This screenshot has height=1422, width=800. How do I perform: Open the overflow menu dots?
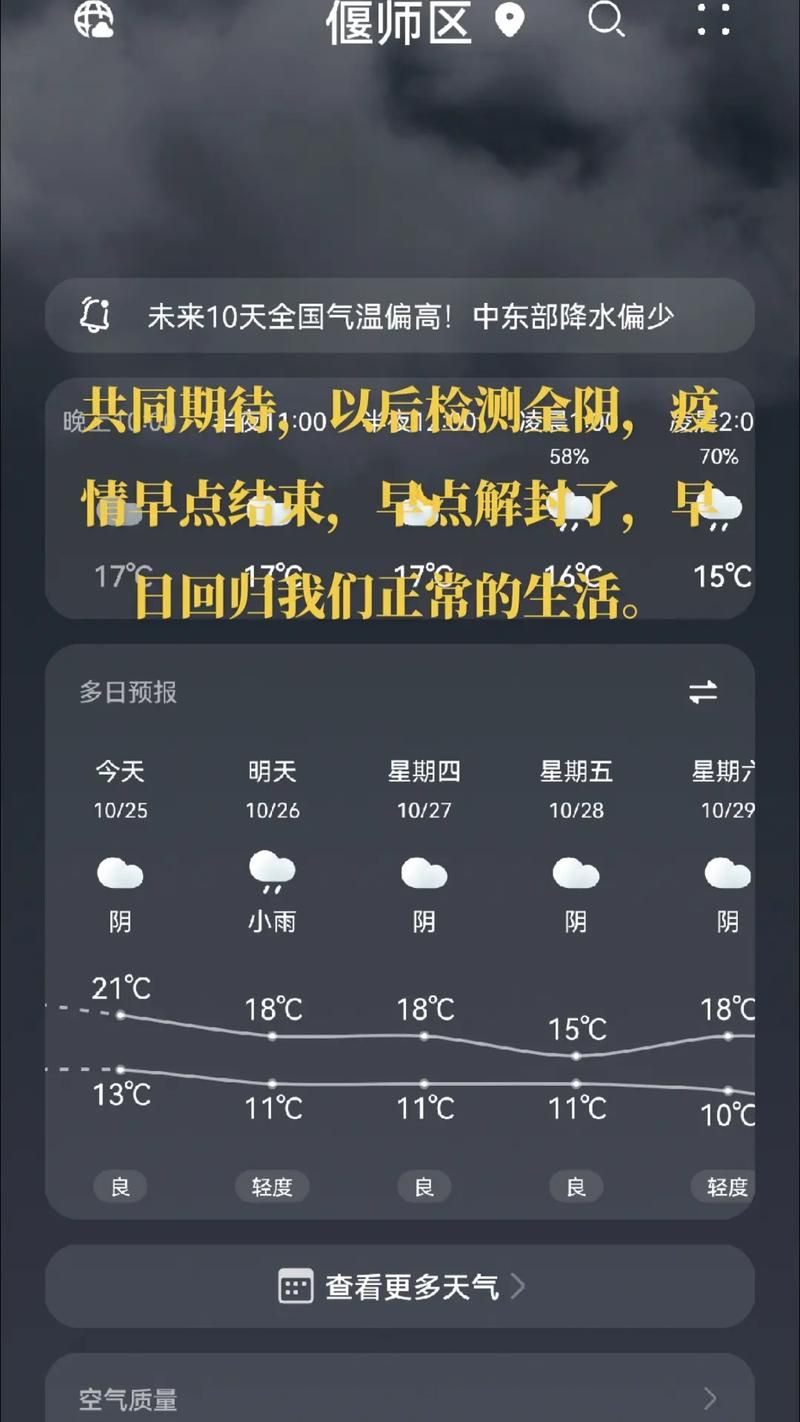click(714, 19)
